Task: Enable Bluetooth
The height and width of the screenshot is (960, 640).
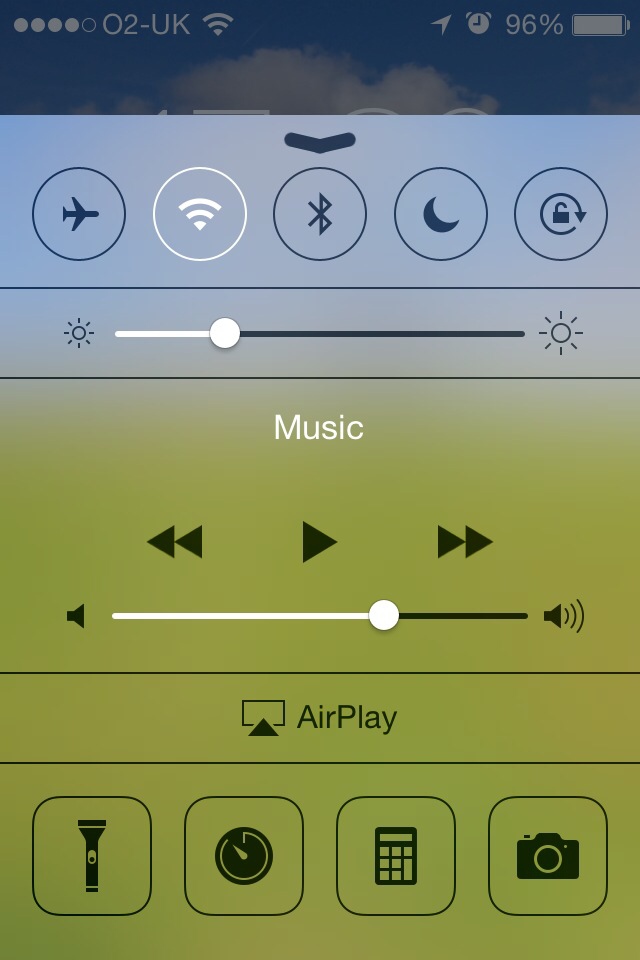Action: coord(320,214)
